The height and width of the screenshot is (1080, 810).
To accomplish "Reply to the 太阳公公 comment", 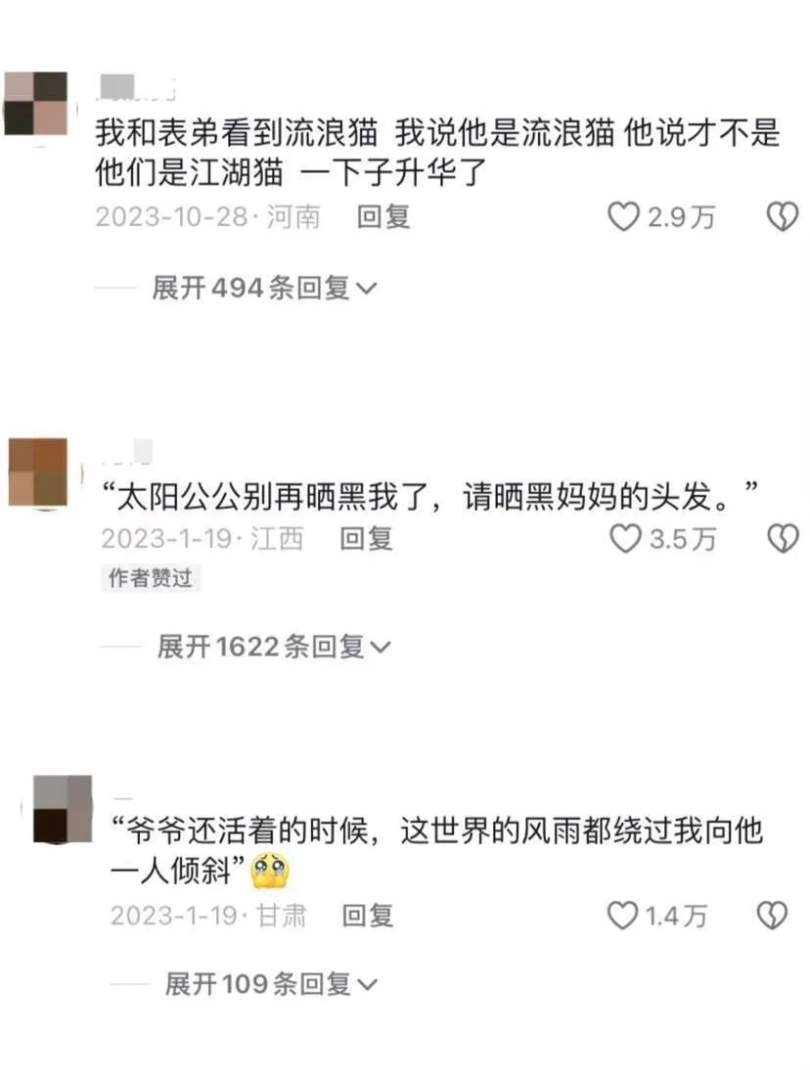I will (367, 539).
